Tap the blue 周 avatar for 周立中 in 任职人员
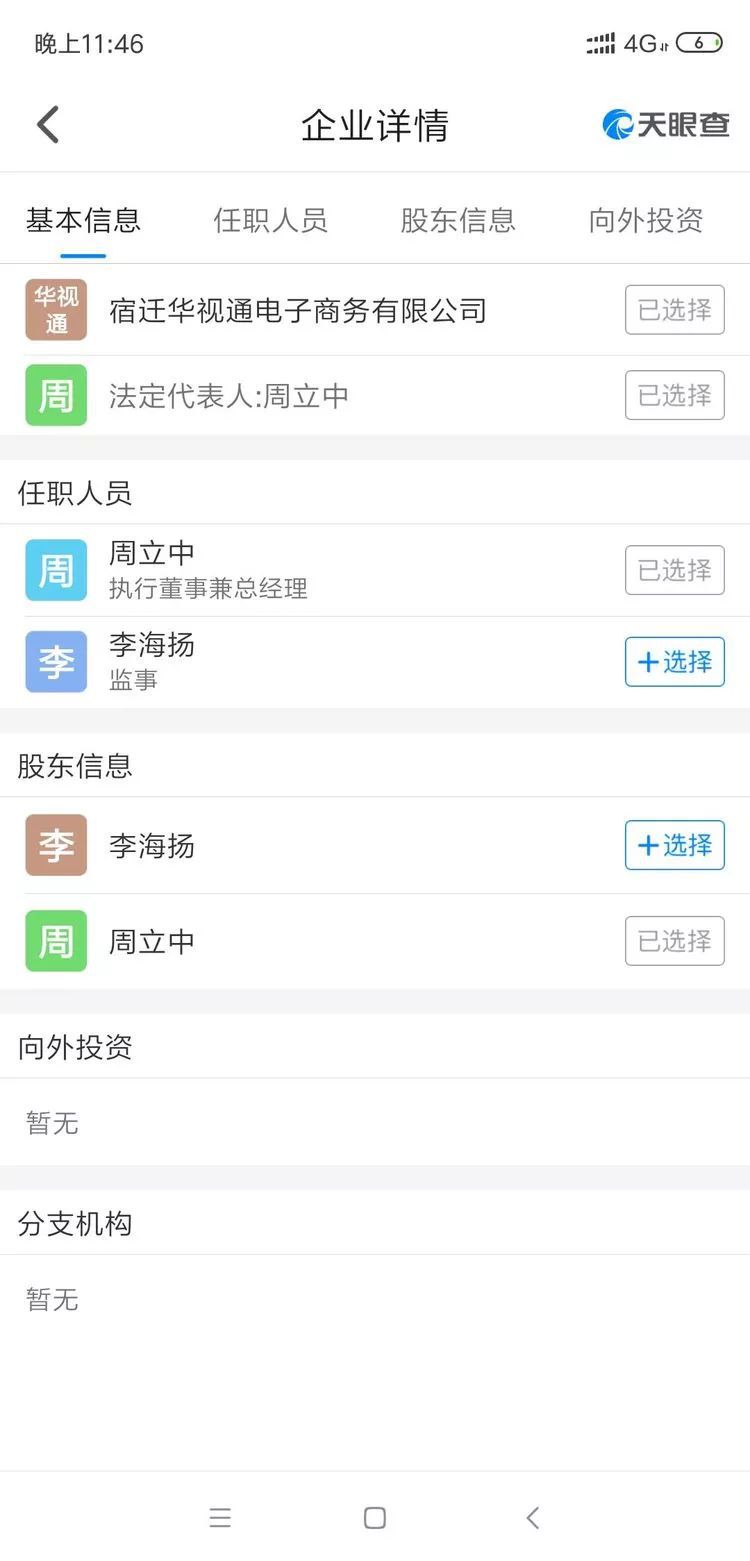 pyautogui.click(x=55, y=570)
